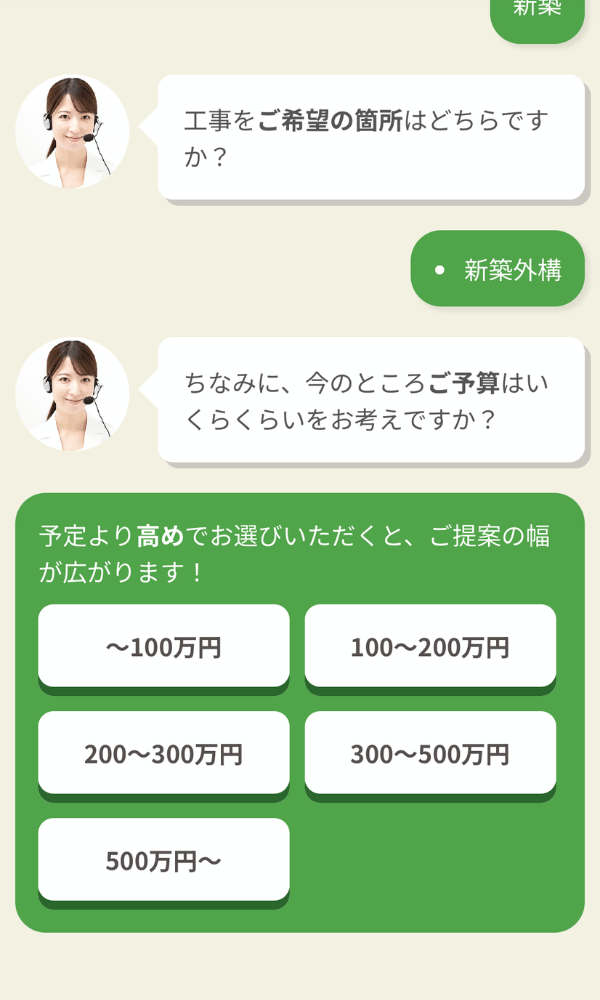This screenshot has width=600, height=1000.
Task: Choose the 100〜200万円 budget range
Action: [x=430, y=646]
